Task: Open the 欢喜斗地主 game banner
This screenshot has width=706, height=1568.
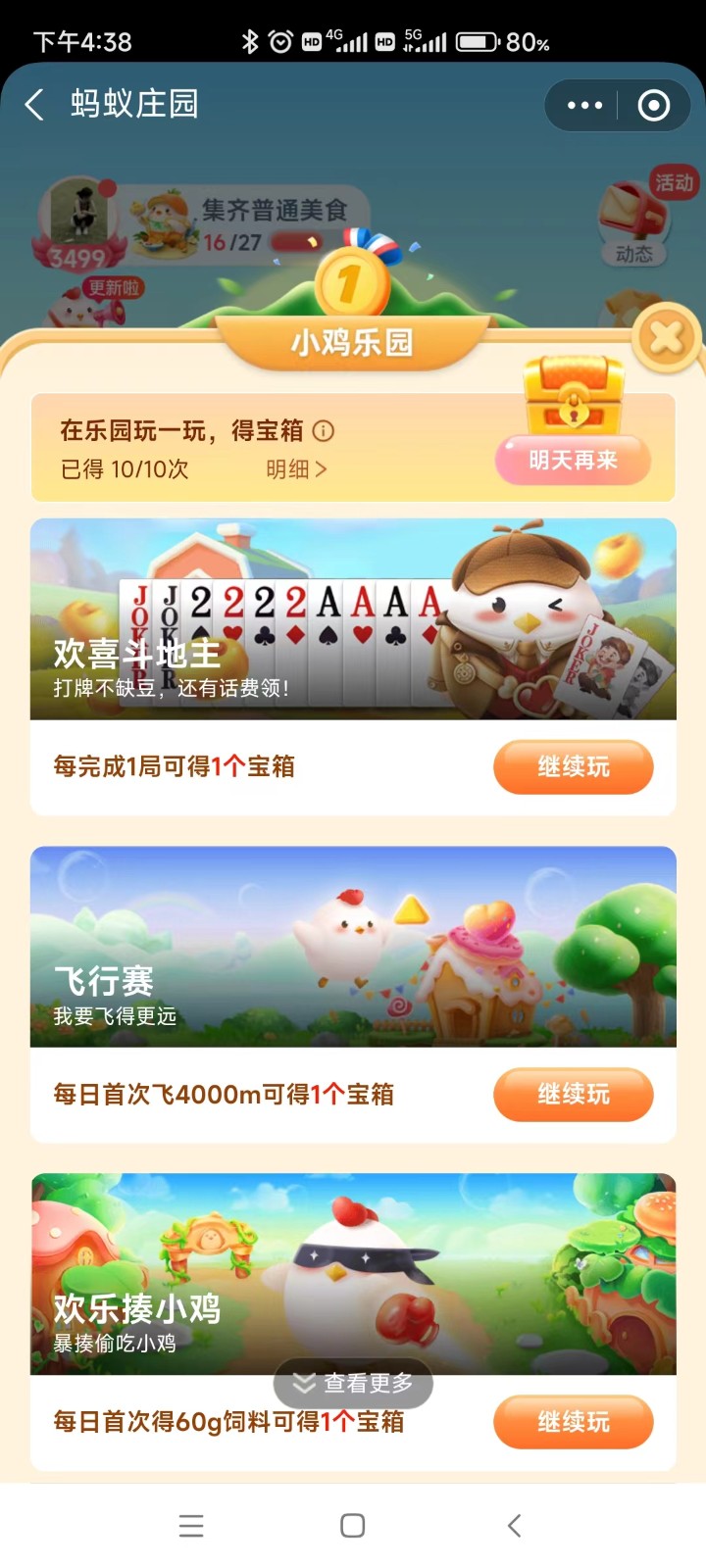Action: (x=353, y=619)
